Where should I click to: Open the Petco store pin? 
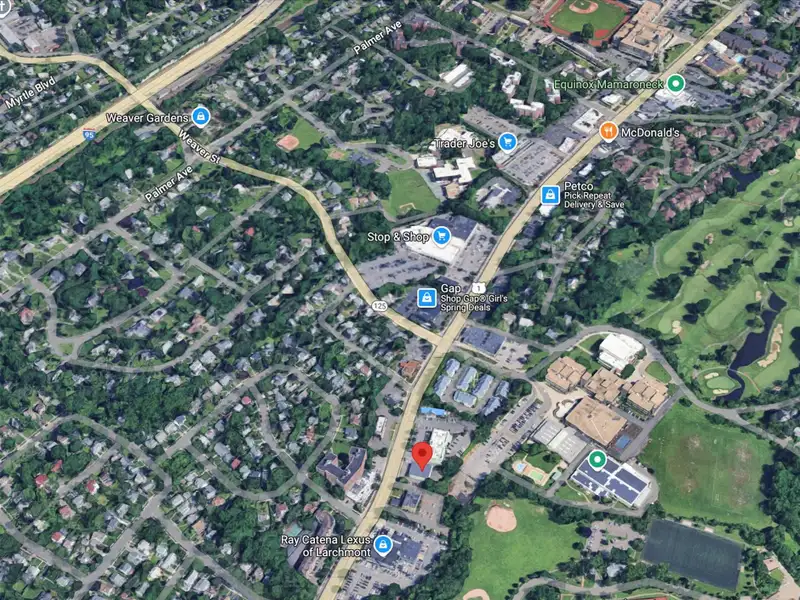point(548,193)
